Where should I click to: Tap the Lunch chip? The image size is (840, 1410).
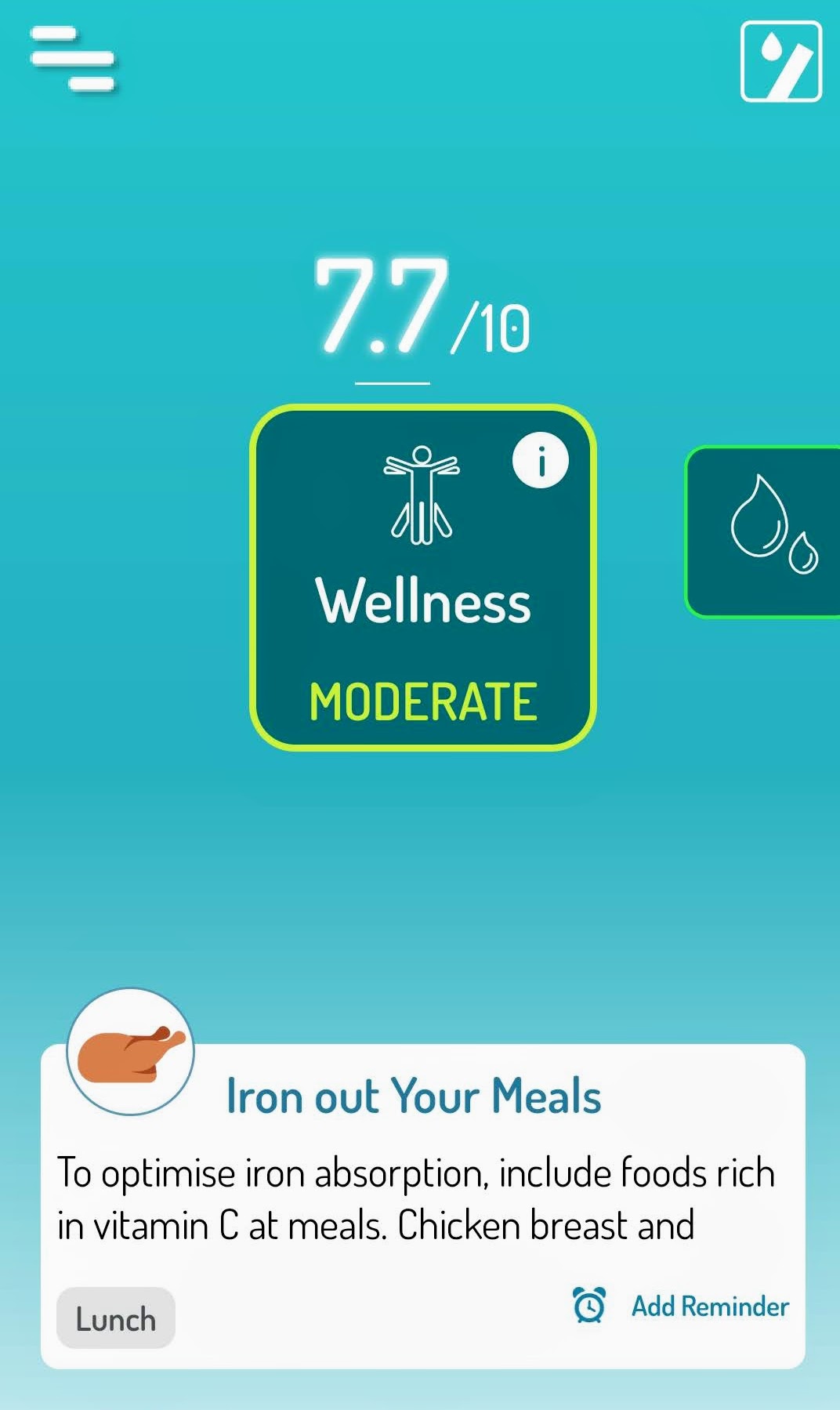coord(116,1318)
